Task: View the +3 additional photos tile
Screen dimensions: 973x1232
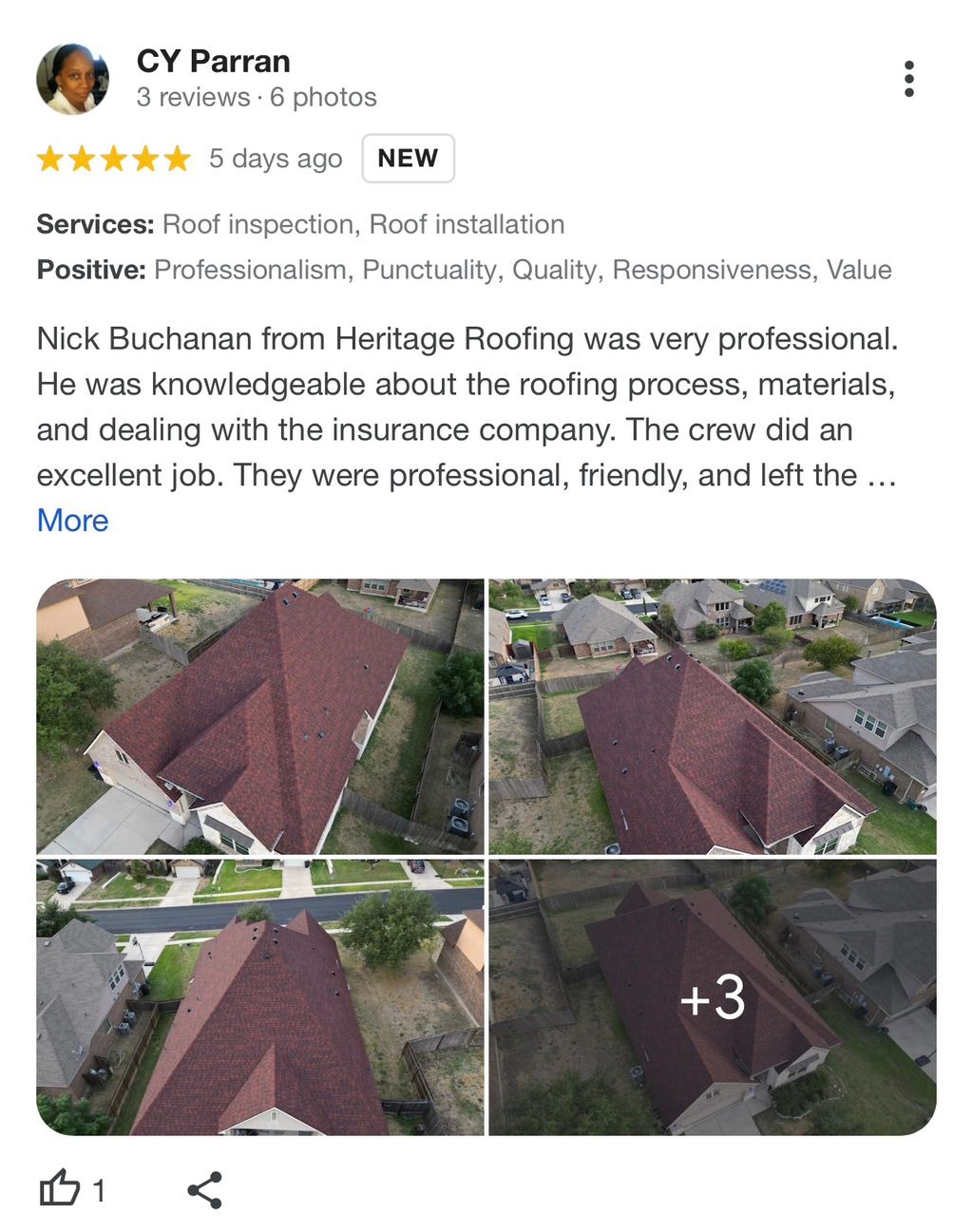Action: (x=712, y=996)
